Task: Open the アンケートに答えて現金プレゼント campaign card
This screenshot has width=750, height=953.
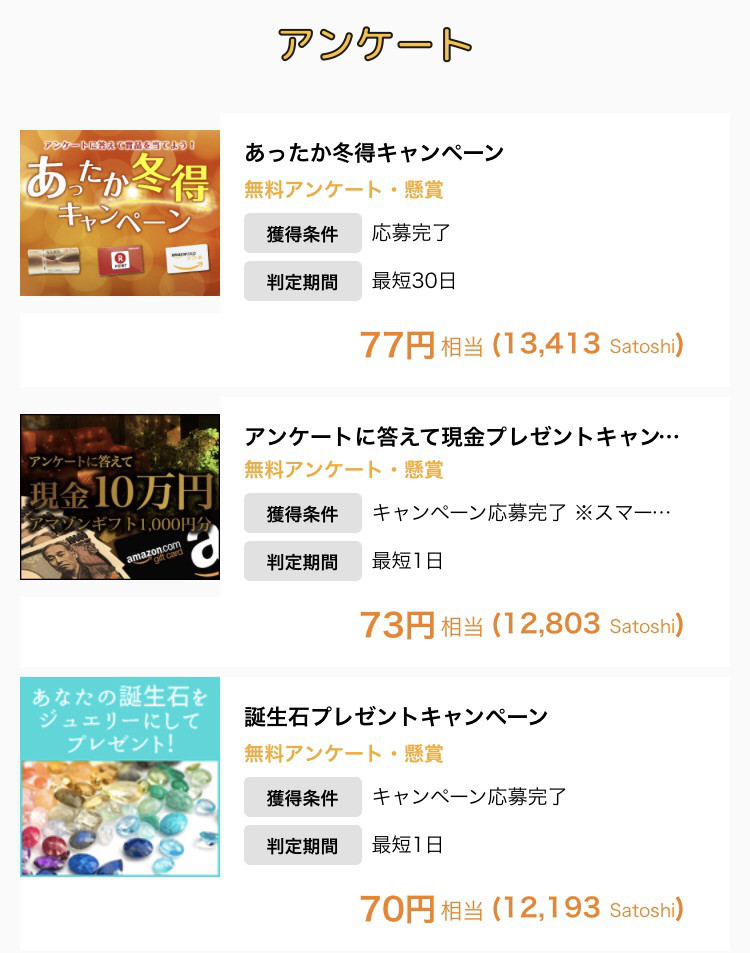Action: point(462,438)
